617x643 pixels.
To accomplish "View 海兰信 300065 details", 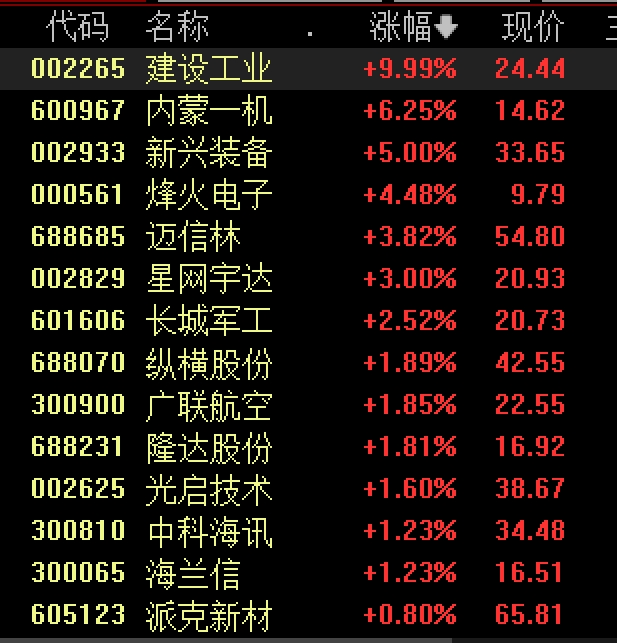I will coord(193,573).
